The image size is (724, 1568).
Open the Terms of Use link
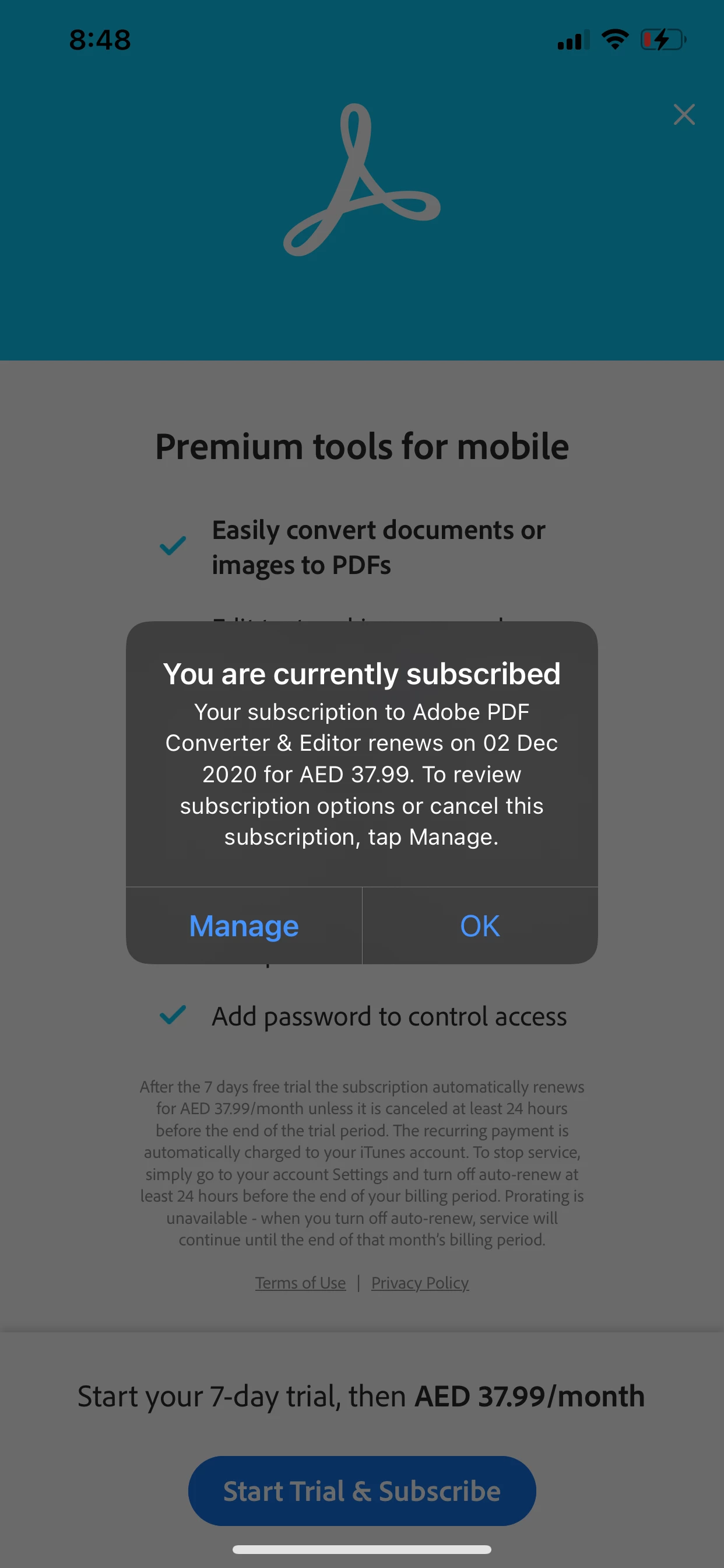[301, 1283]
